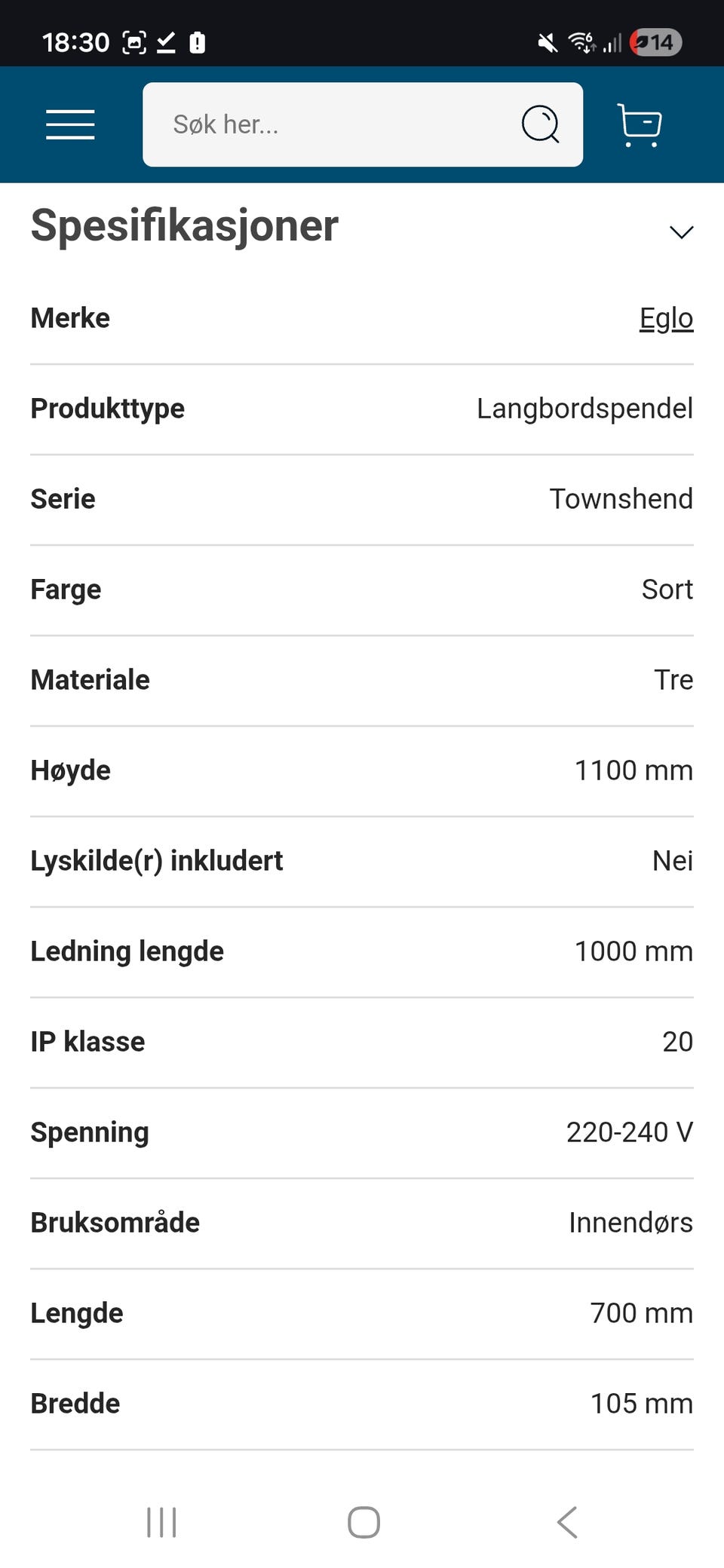Open the hamburger menu
This screenshot has height=1568, width=724.
click(70, 124)
